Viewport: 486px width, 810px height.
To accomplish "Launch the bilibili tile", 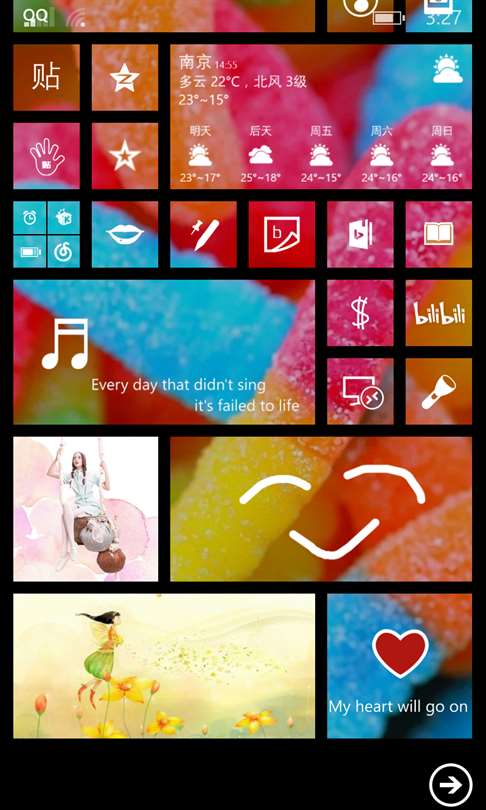I will (x=439, y=313).
